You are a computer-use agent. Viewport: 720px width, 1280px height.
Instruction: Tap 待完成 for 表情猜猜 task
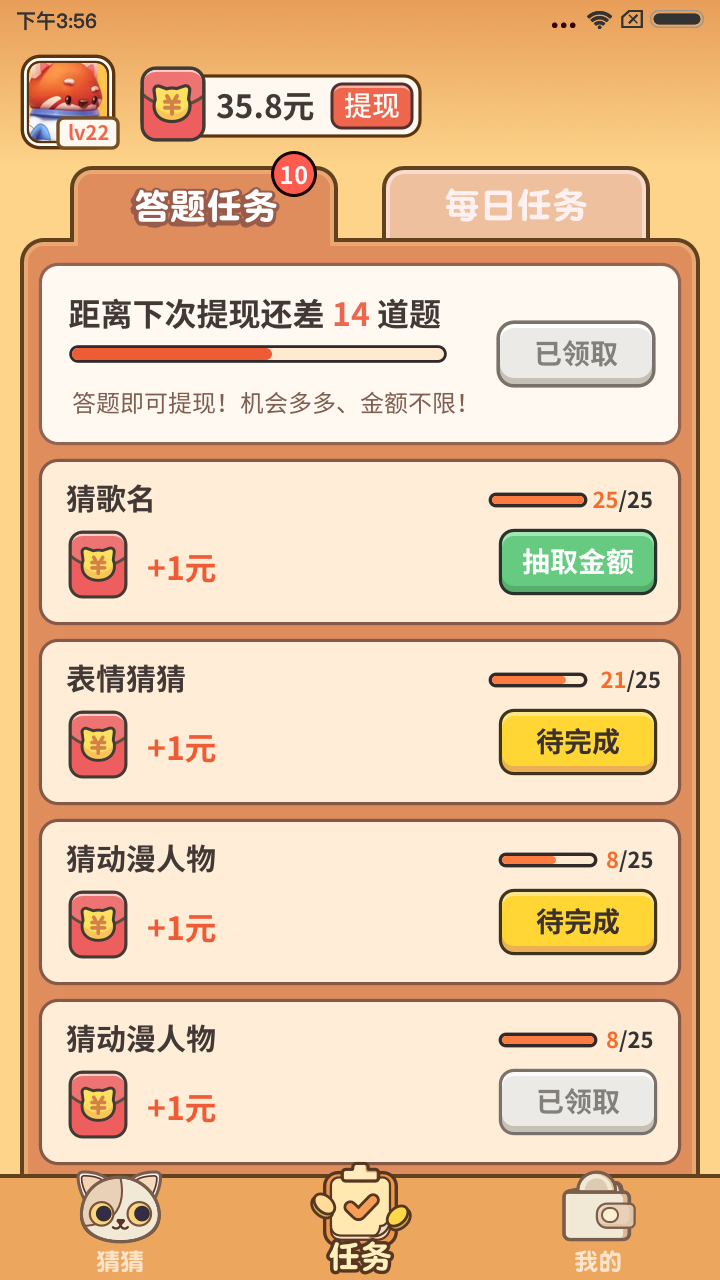click(578, 742)
